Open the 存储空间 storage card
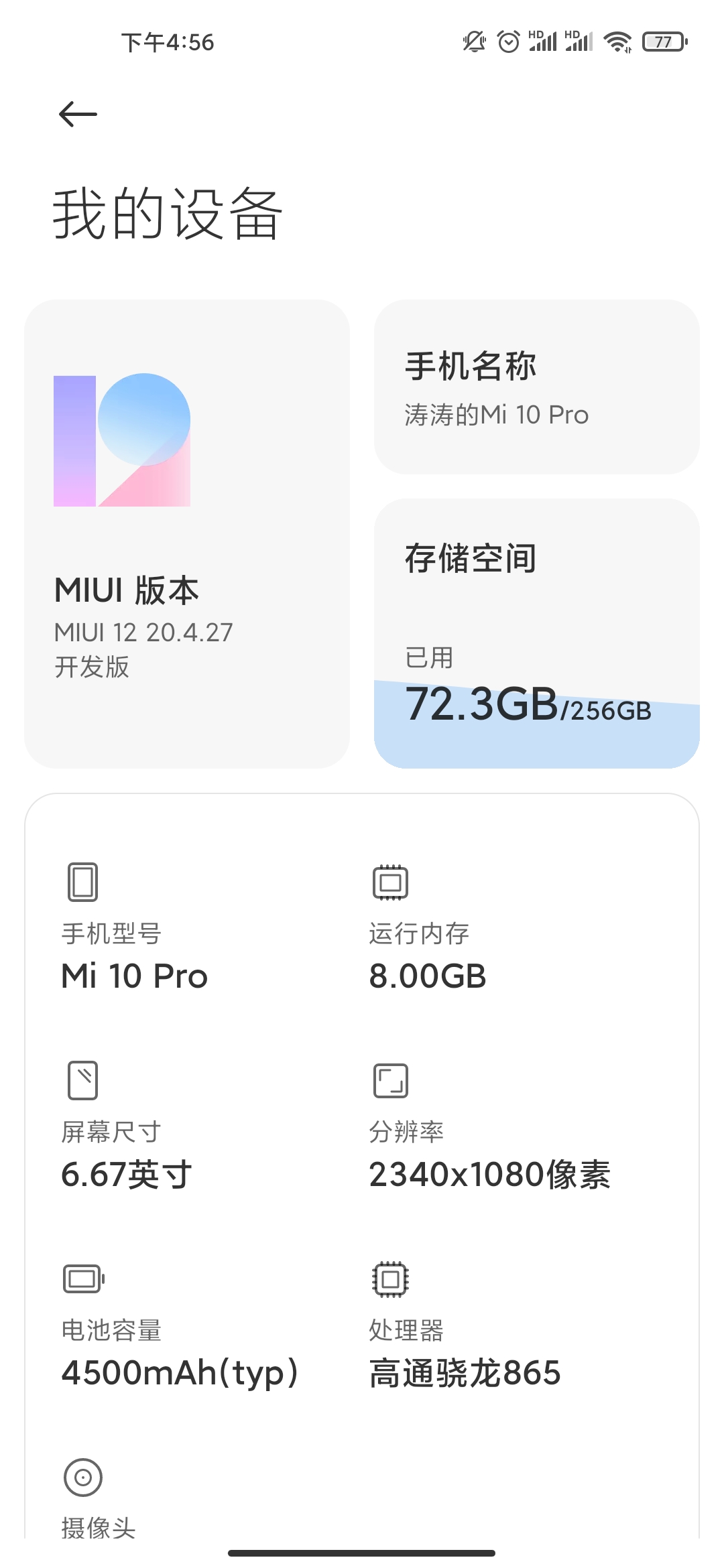The width and height of the screenshot is (724, 1568). (x=536, y=633)
